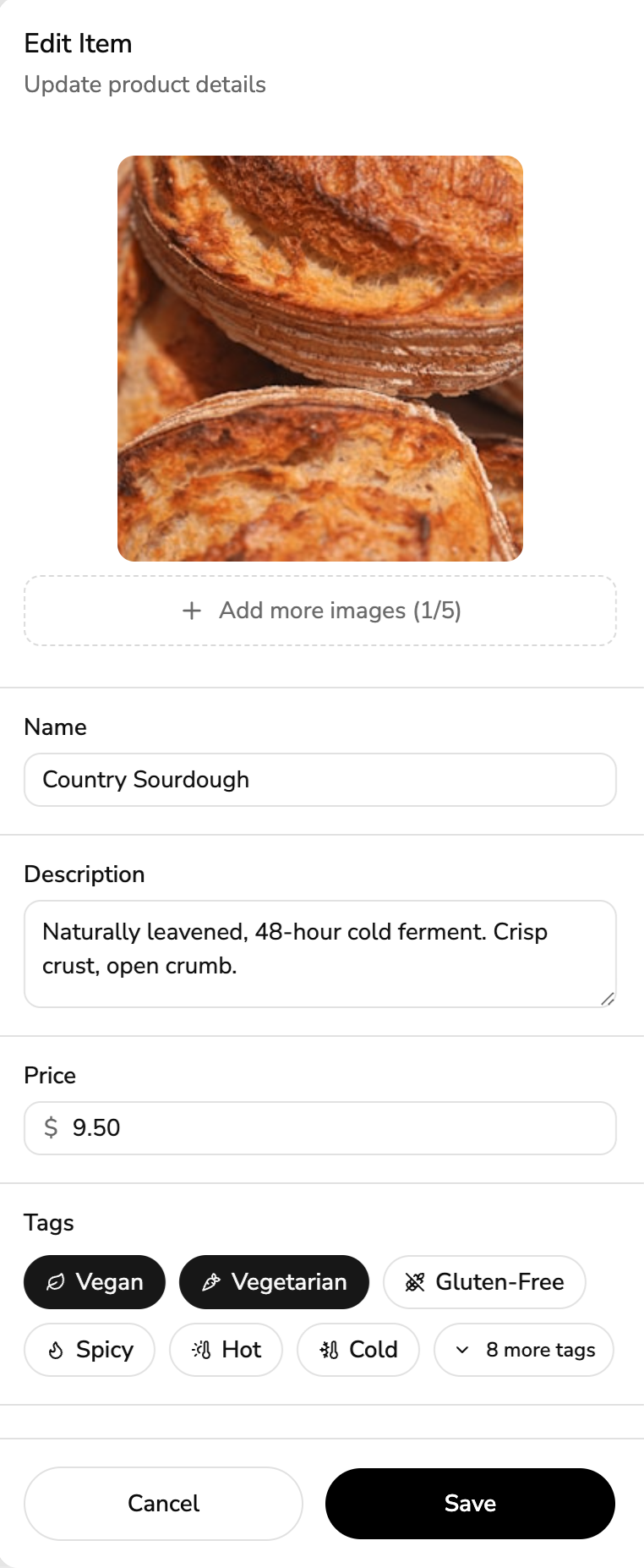Select the Gluten-Free tag
Viewport: 644px width, 1568px height.
[484, 1282]
